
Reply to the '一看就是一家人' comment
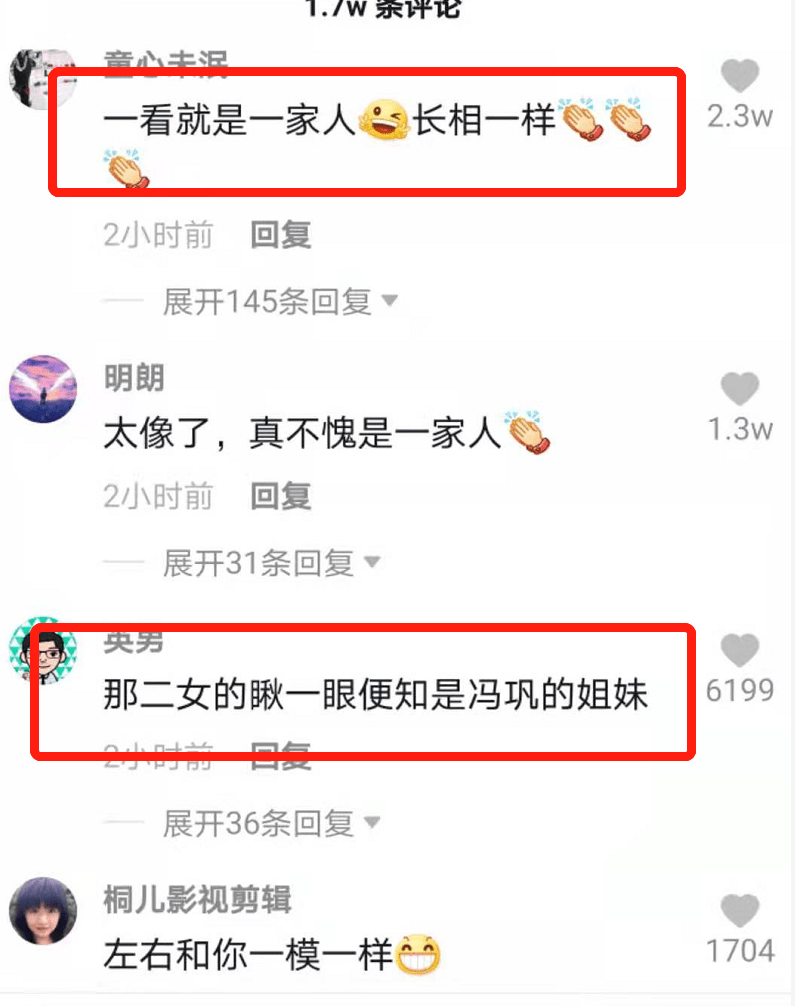280,236
